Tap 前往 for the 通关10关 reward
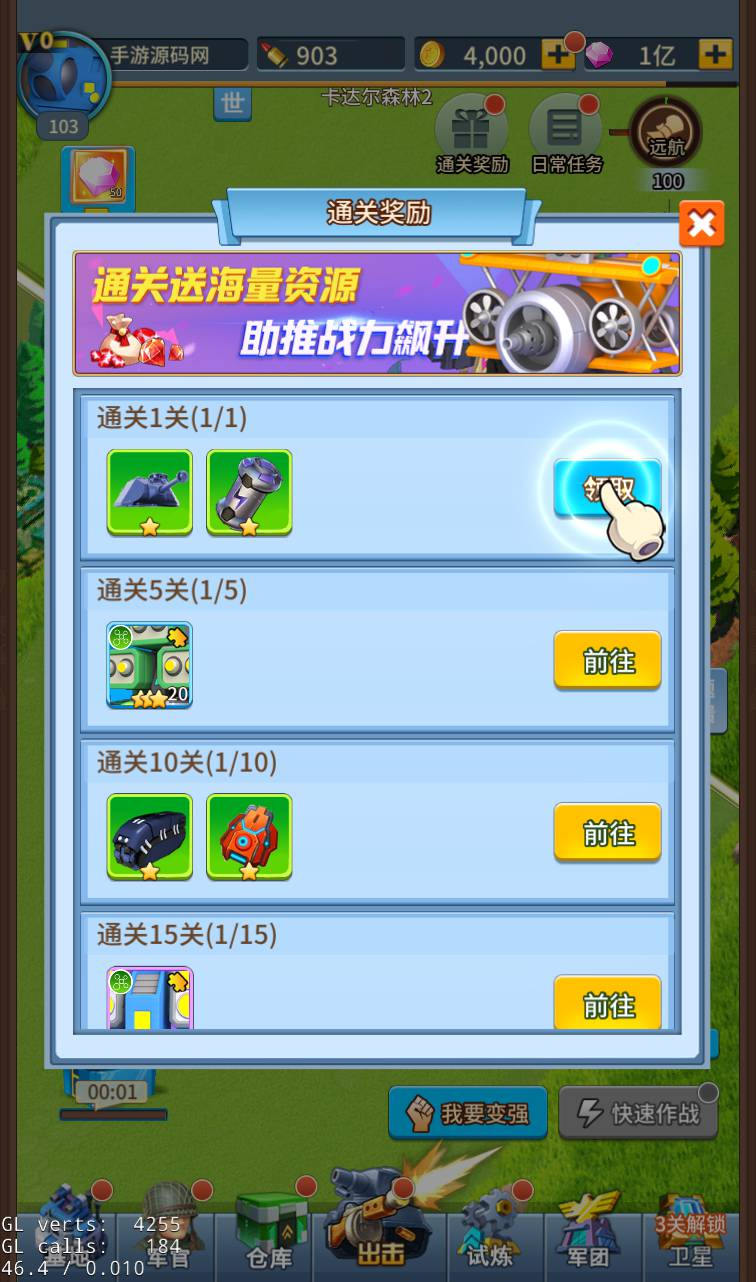 click(607, 832)
